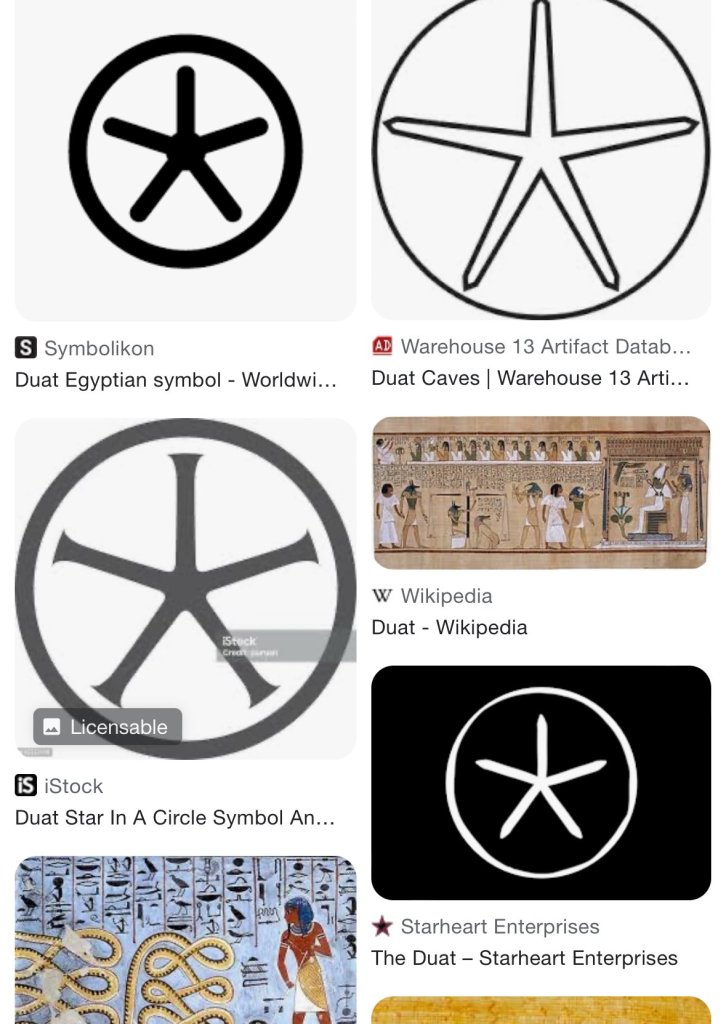726x1024 pixels.
Task: Open The Duat – Starheart Enterprises link
Action: click(x=524, y=958)
